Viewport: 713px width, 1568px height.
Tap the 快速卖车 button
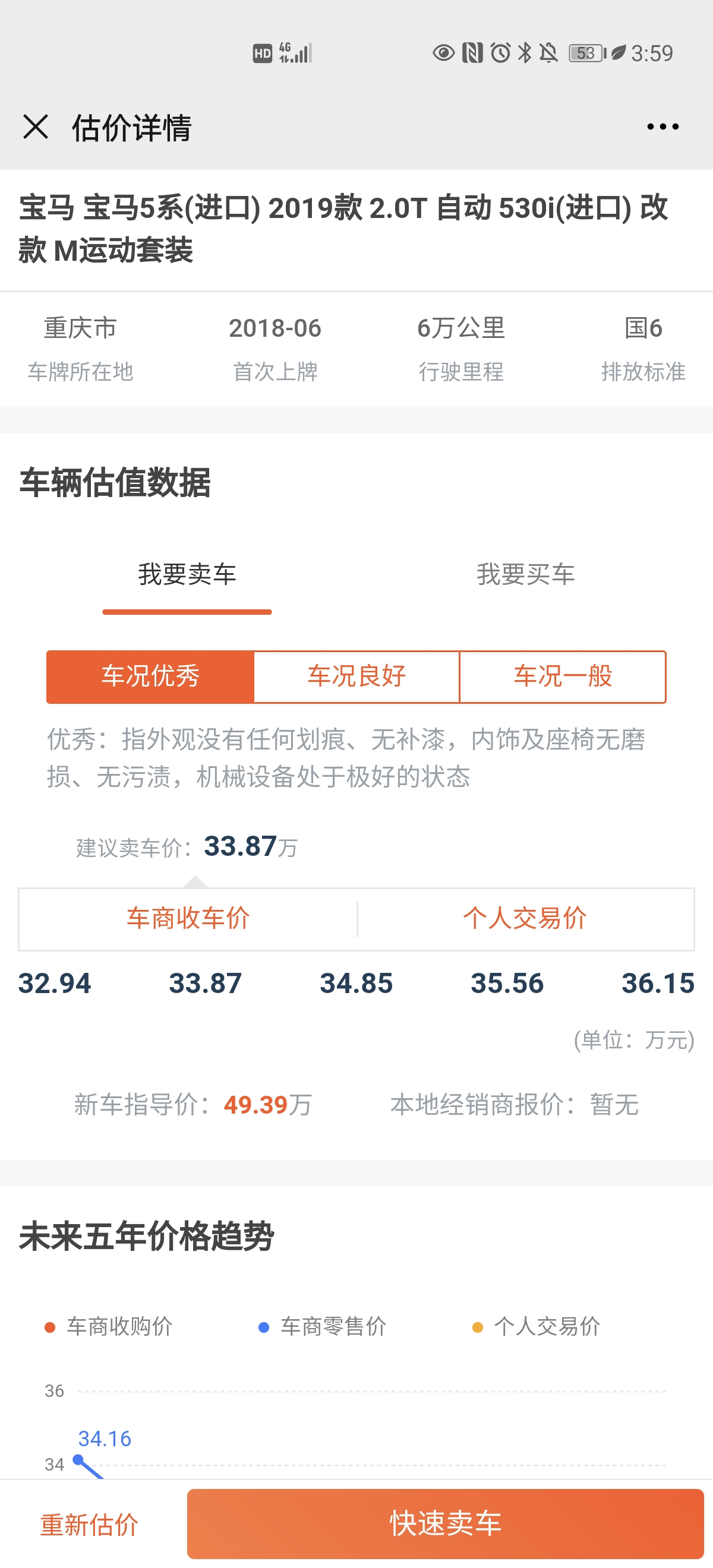445,1523
